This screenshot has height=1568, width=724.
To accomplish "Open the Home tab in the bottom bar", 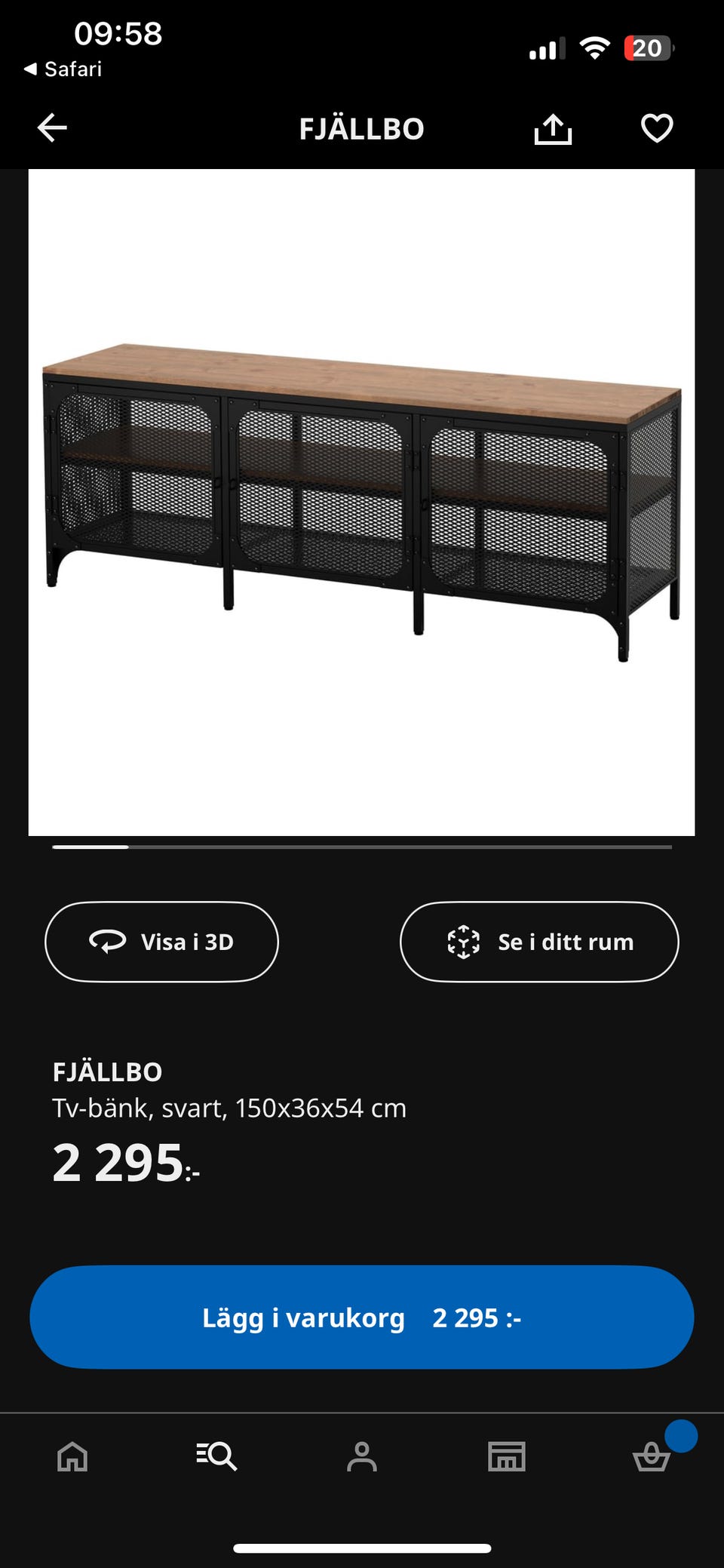I will (x=71, y=1456).
